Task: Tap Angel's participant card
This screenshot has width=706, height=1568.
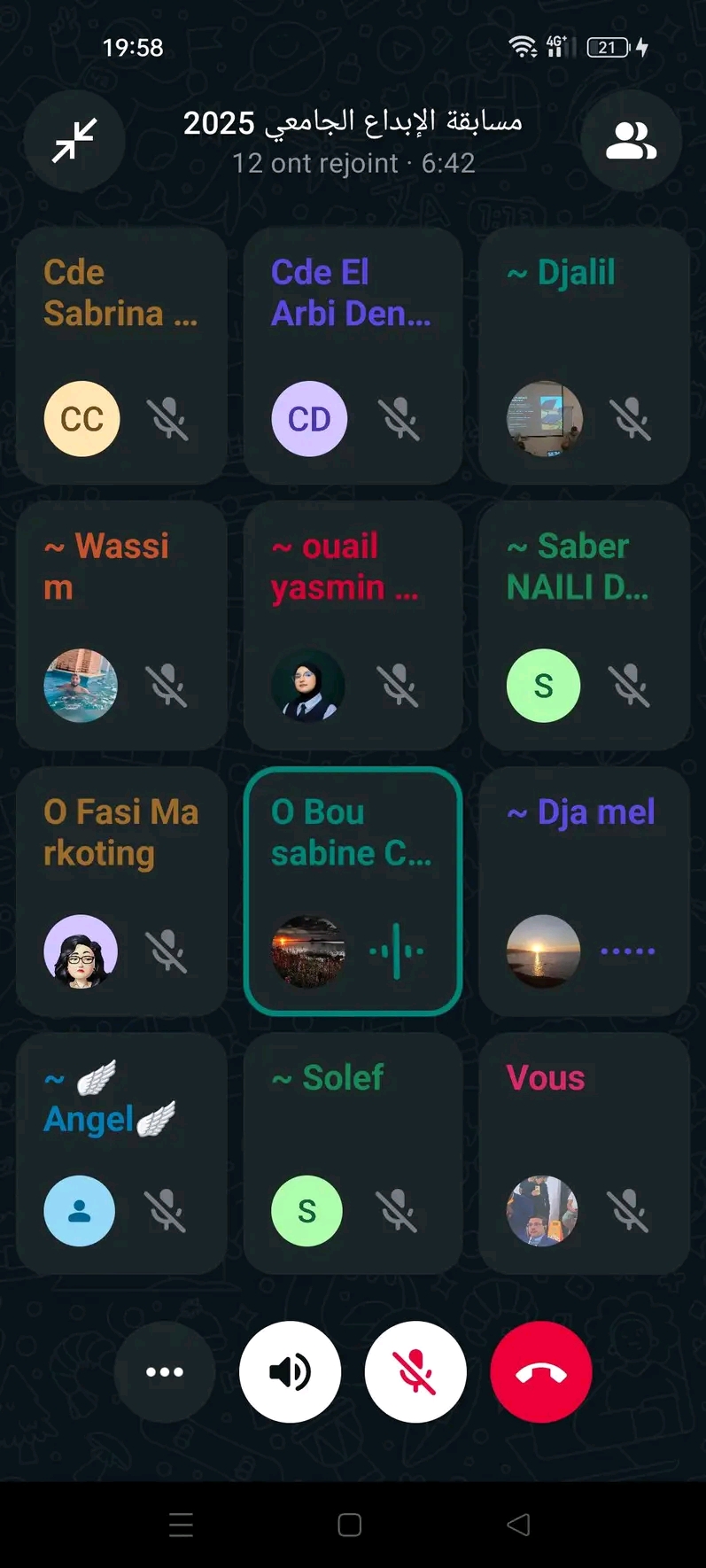Action: click(121, 1153)
